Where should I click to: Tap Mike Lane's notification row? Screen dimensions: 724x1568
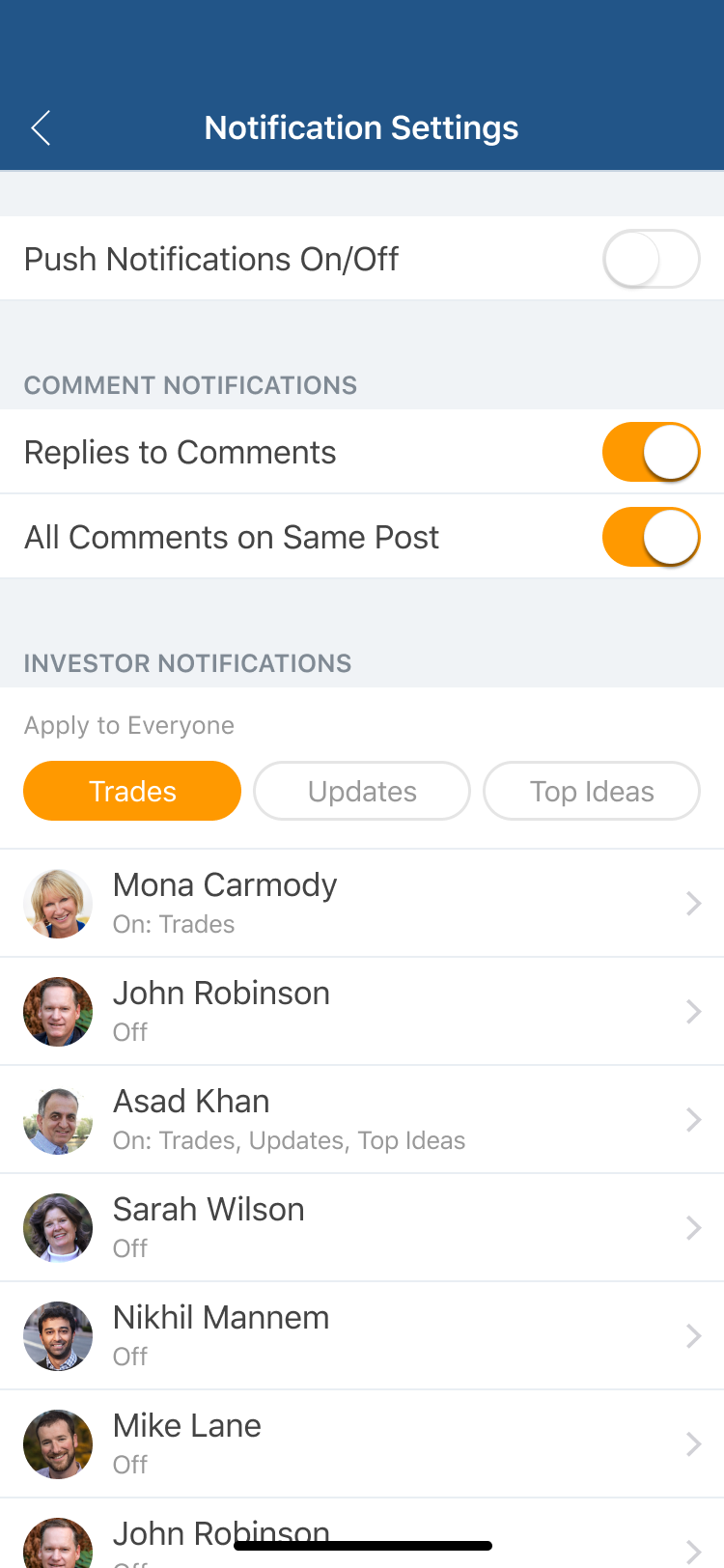click(362, 1444)
